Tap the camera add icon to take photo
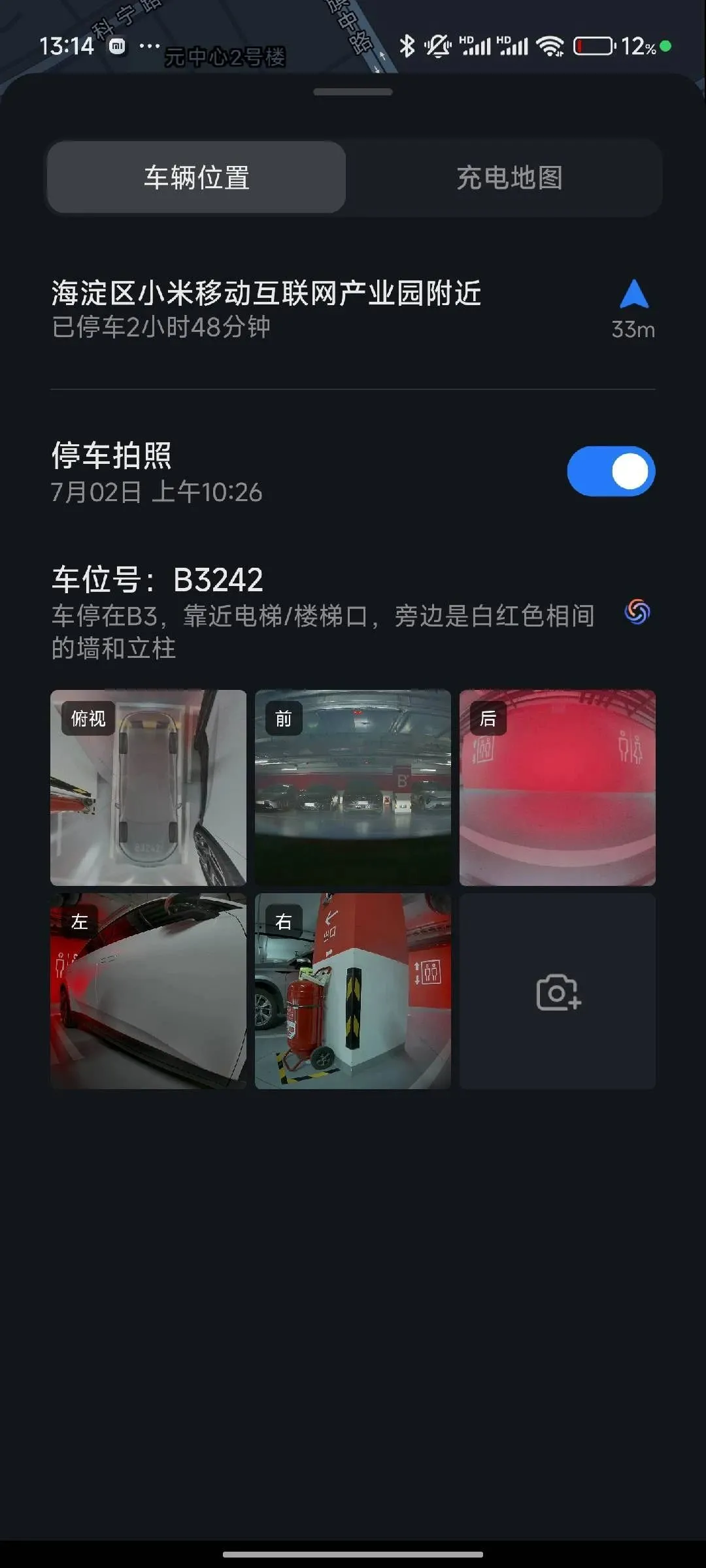The height and width of the screenshot is (1568, 706). (557, 993)
